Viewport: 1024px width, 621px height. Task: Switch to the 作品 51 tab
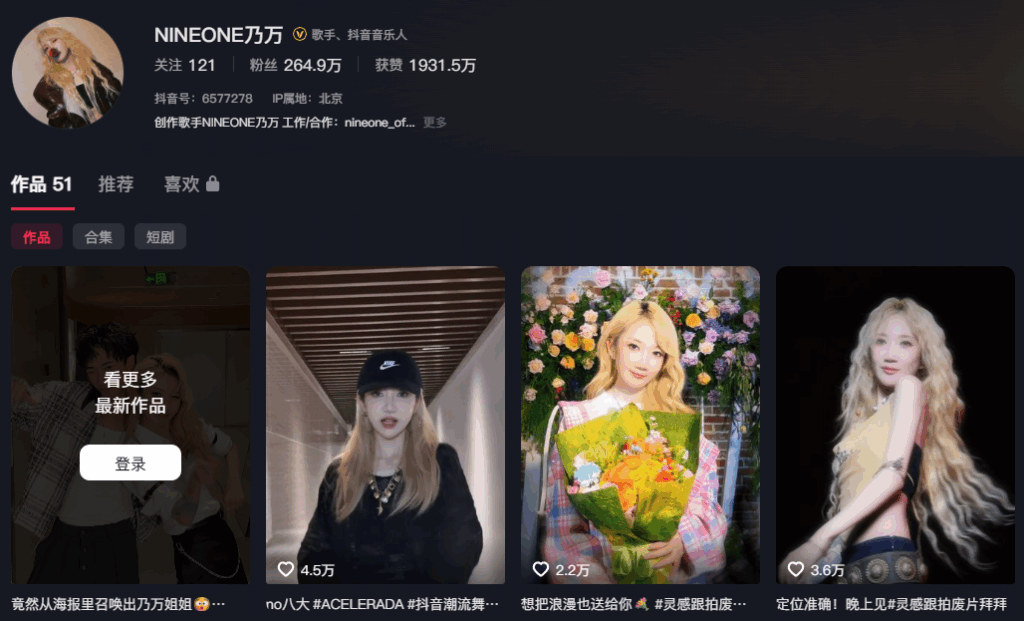(x=42, y=184)
